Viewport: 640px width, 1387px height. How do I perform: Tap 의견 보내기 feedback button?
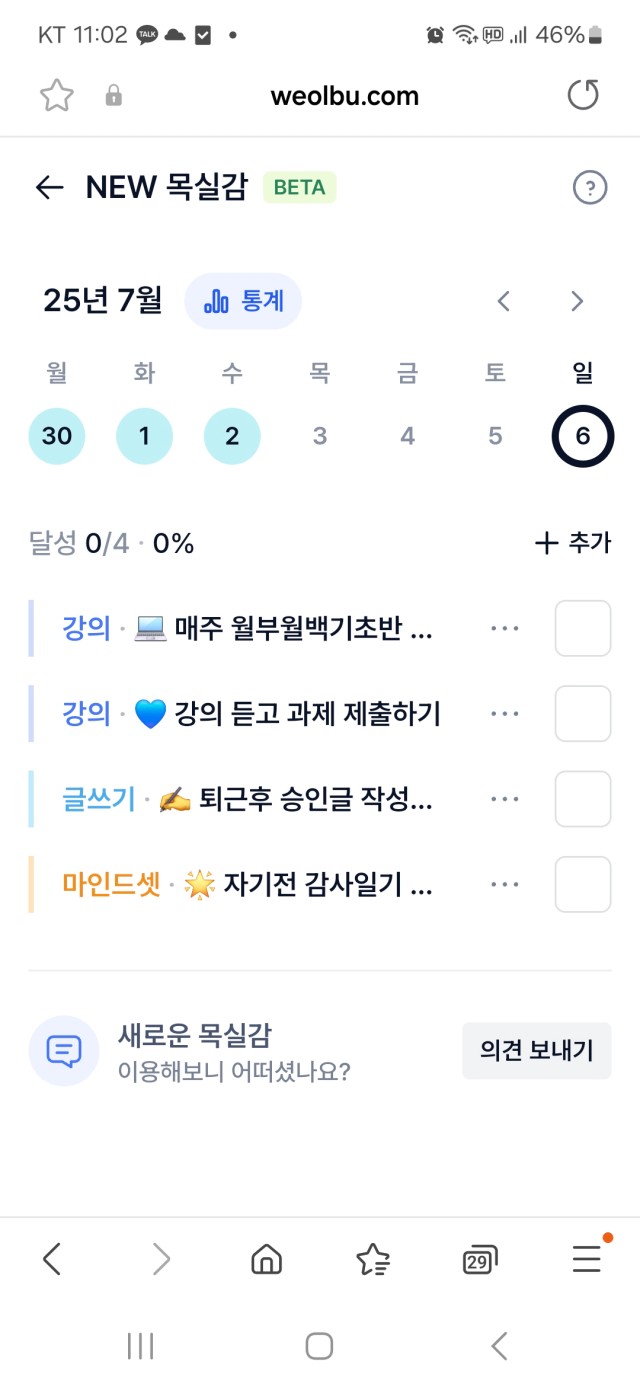click(536, 1050)
